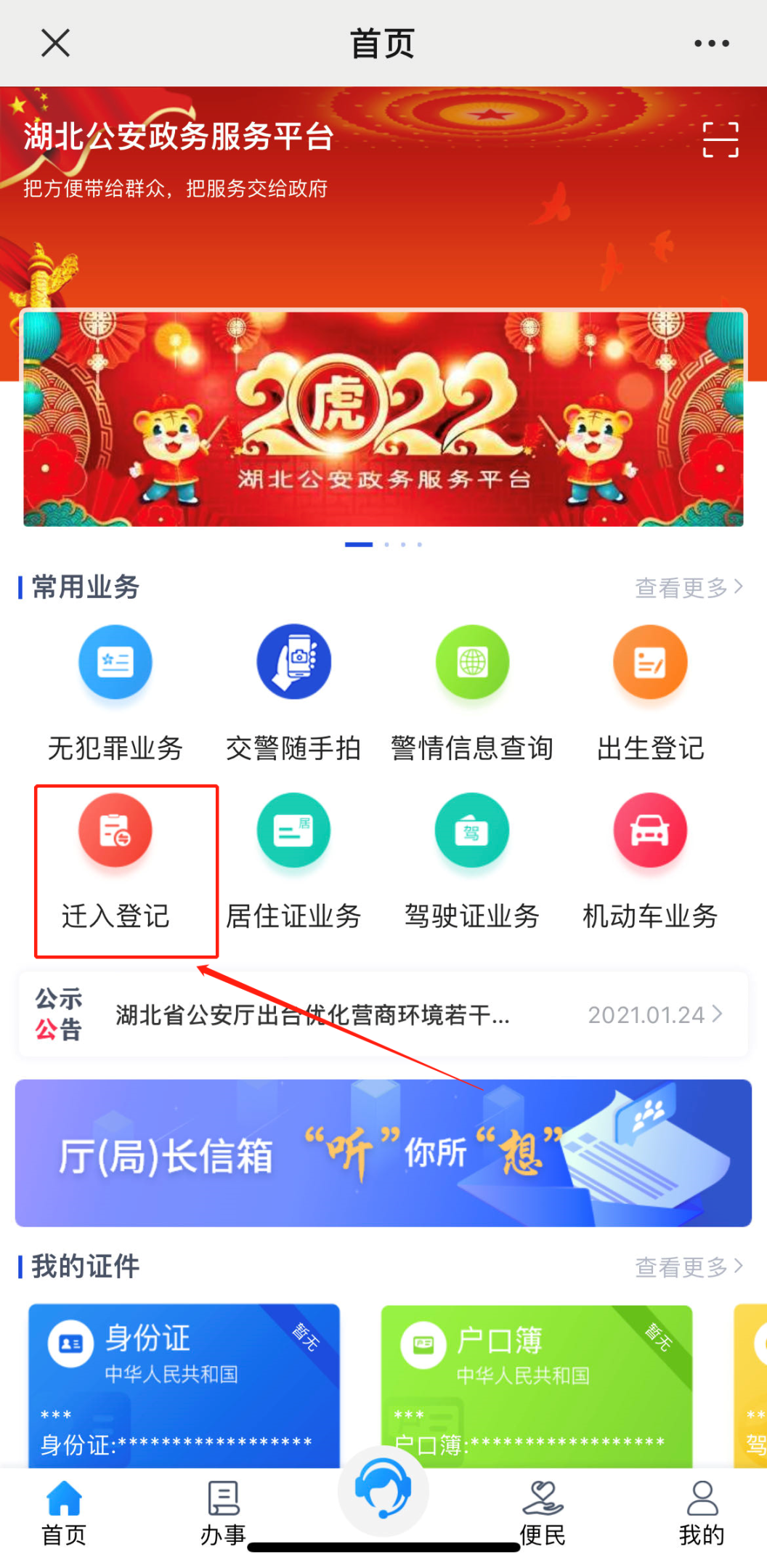View more under 常用业务
The image size is (767, 1568).
click(x=688, y=587)
